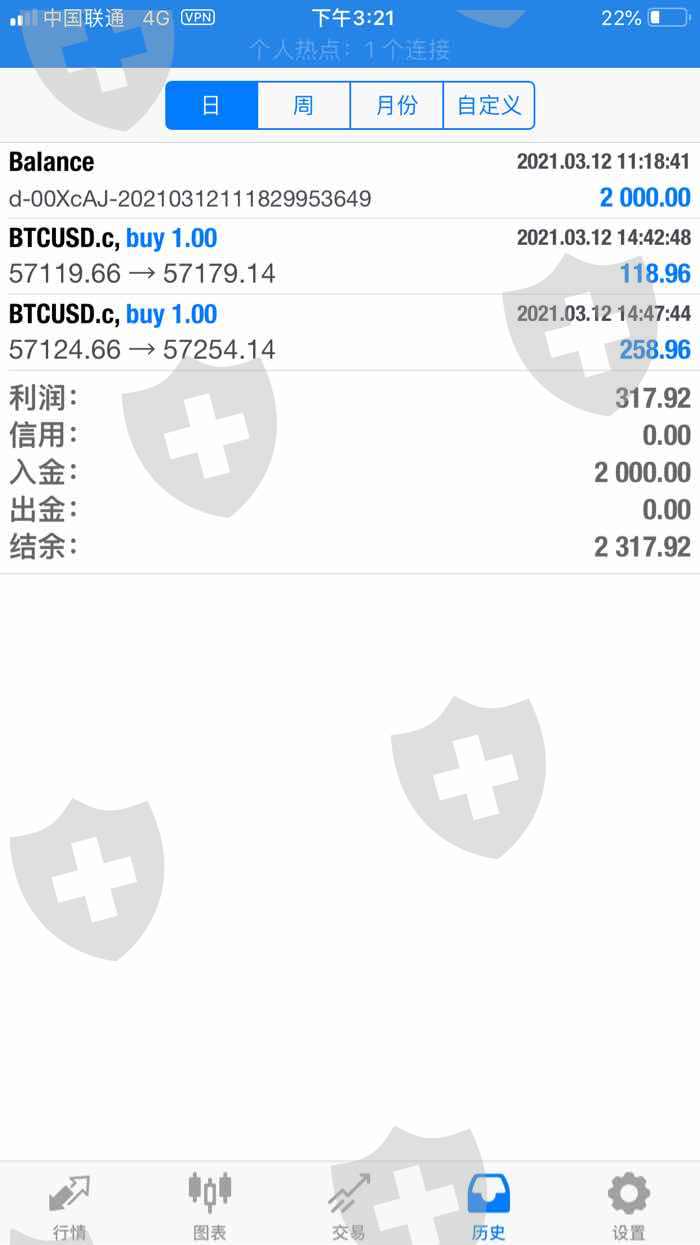Viewport: 700px width, 1245px height.
Task: Go to the 图表 chart tab
Action: pyautogui.click(x=210, y=1205)
